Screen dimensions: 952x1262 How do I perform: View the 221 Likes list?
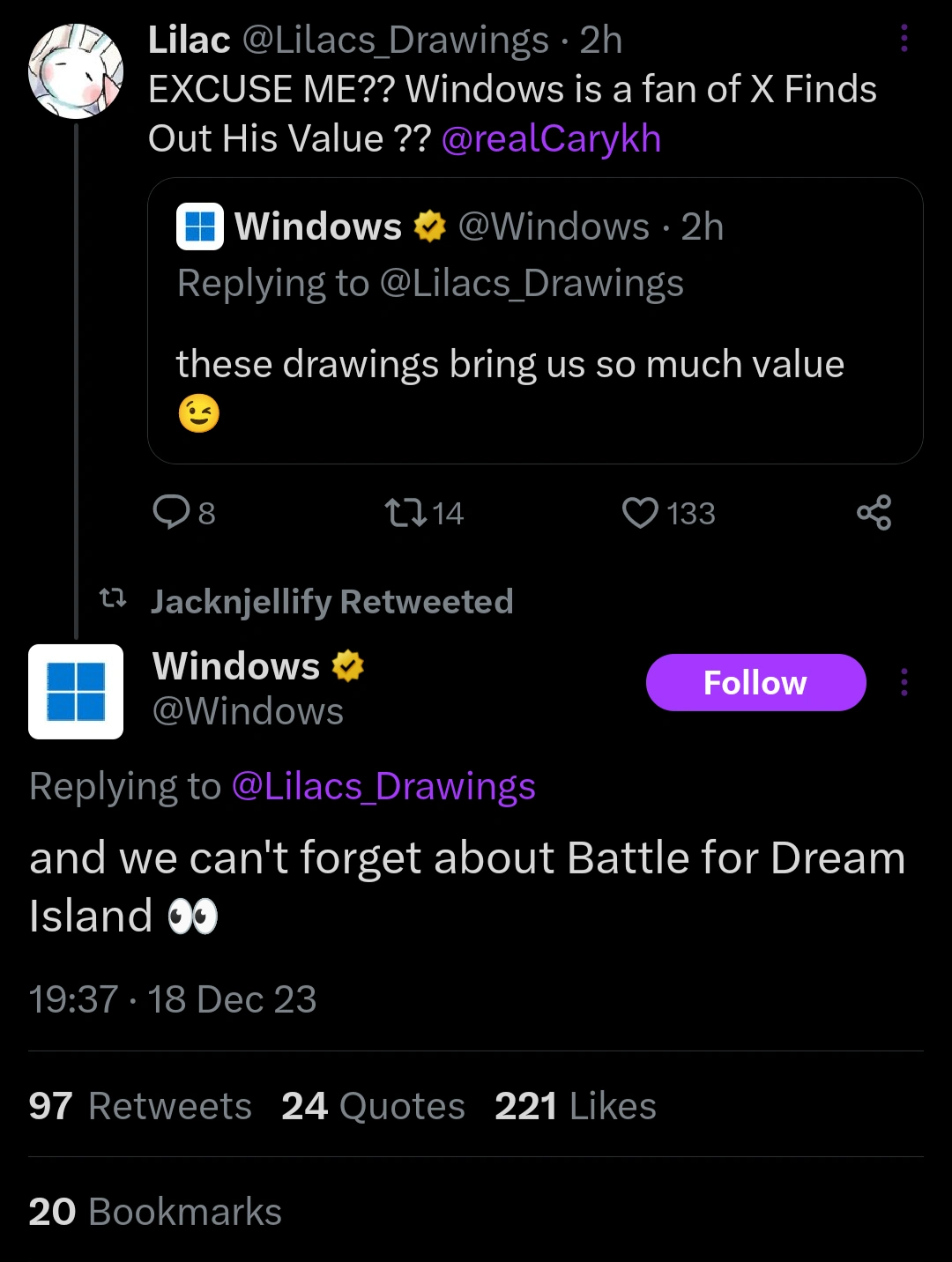(575, 1105)
